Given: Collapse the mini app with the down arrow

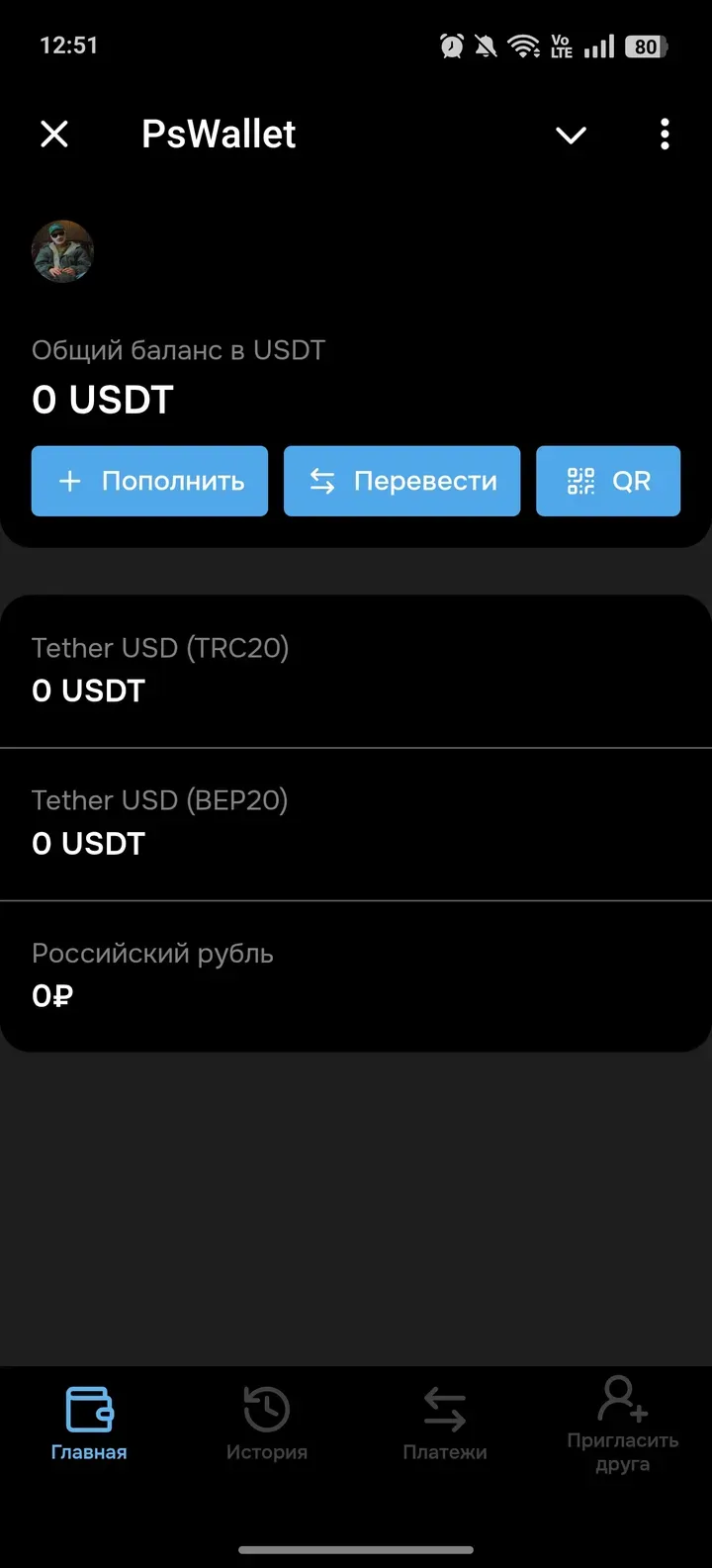Looking at the screenshot, I should [x=571, y=136].
